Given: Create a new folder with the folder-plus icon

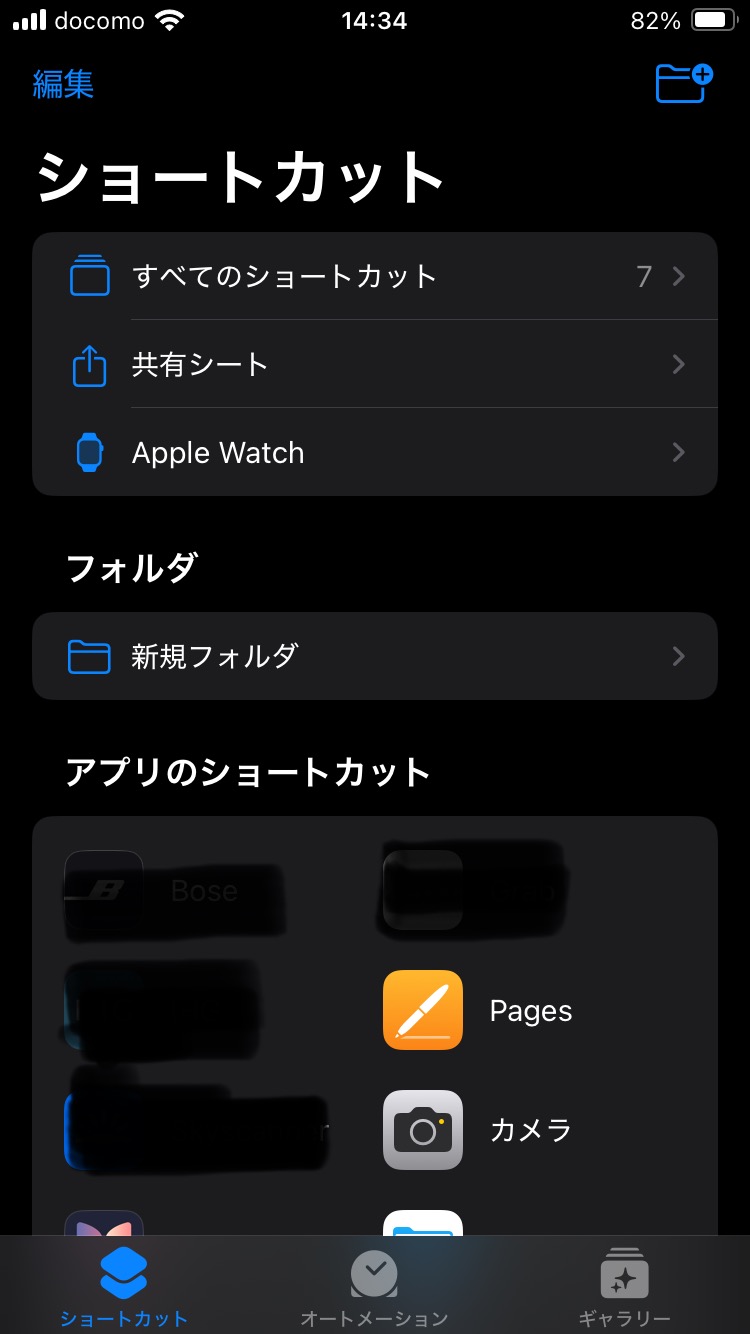Looking at the screenshot, I should pos(684,83).
